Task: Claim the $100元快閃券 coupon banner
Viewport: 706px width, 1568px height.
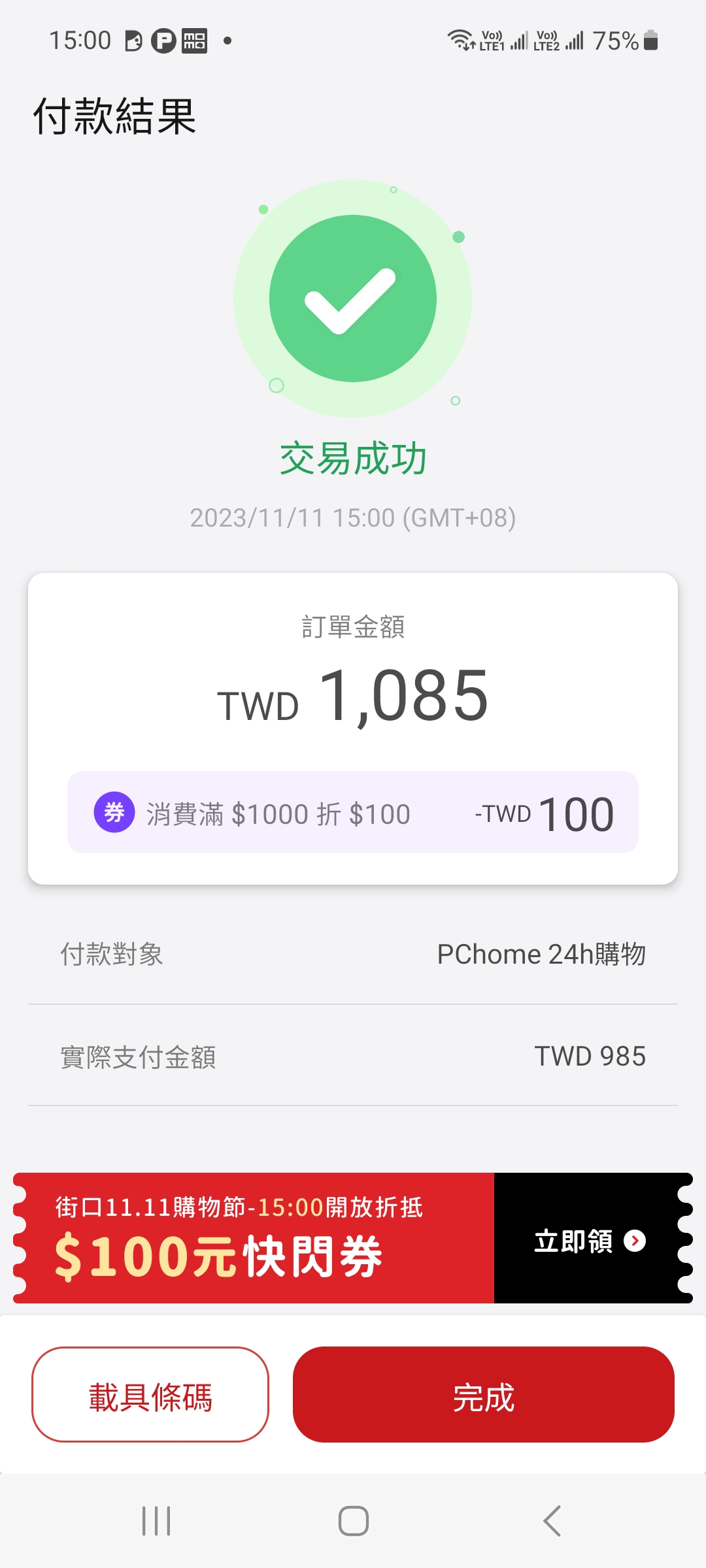Action: point(588,1240)
